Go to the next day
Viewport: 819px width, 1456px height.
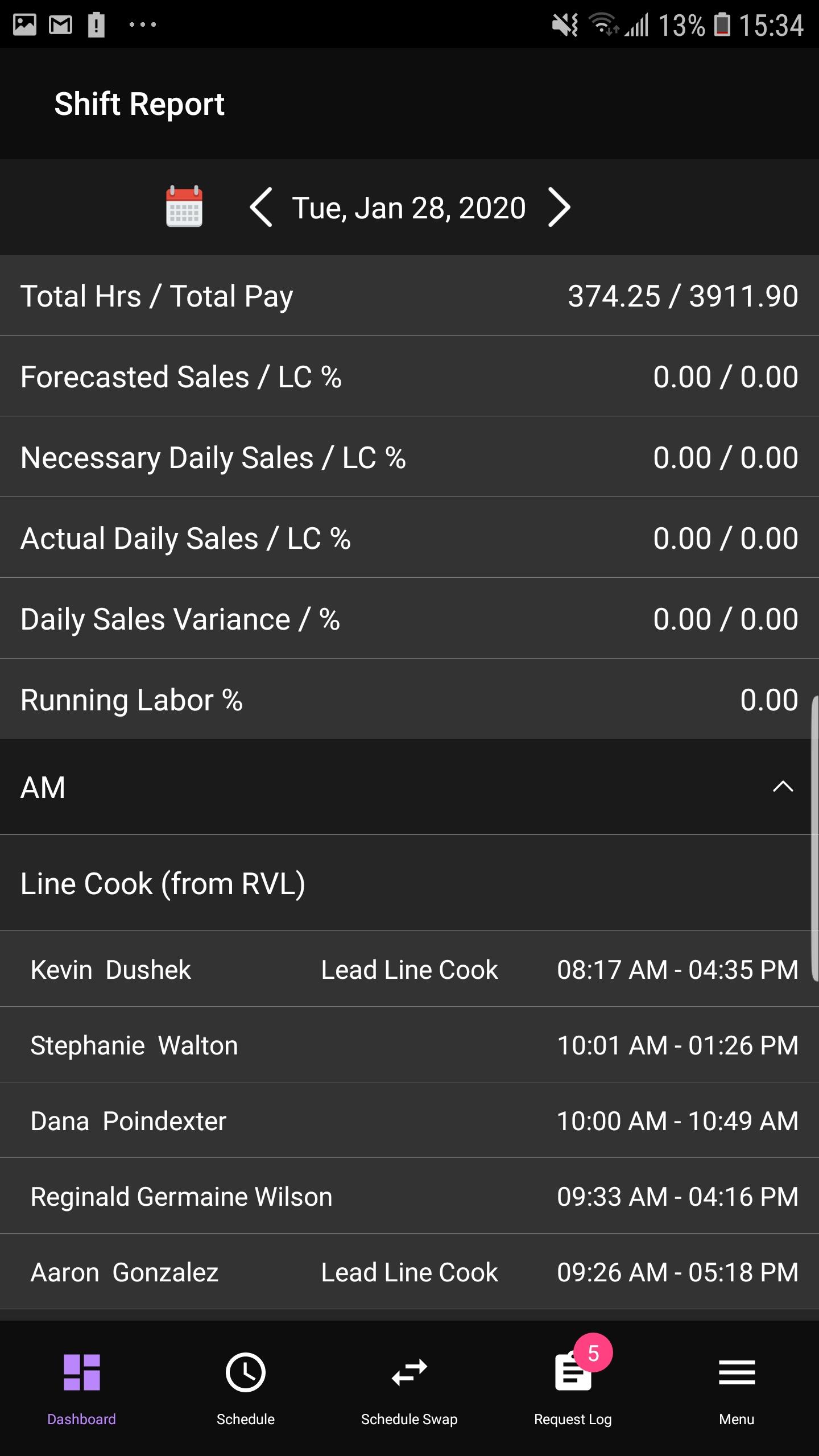pyautogui.click(x=559, y=208)
